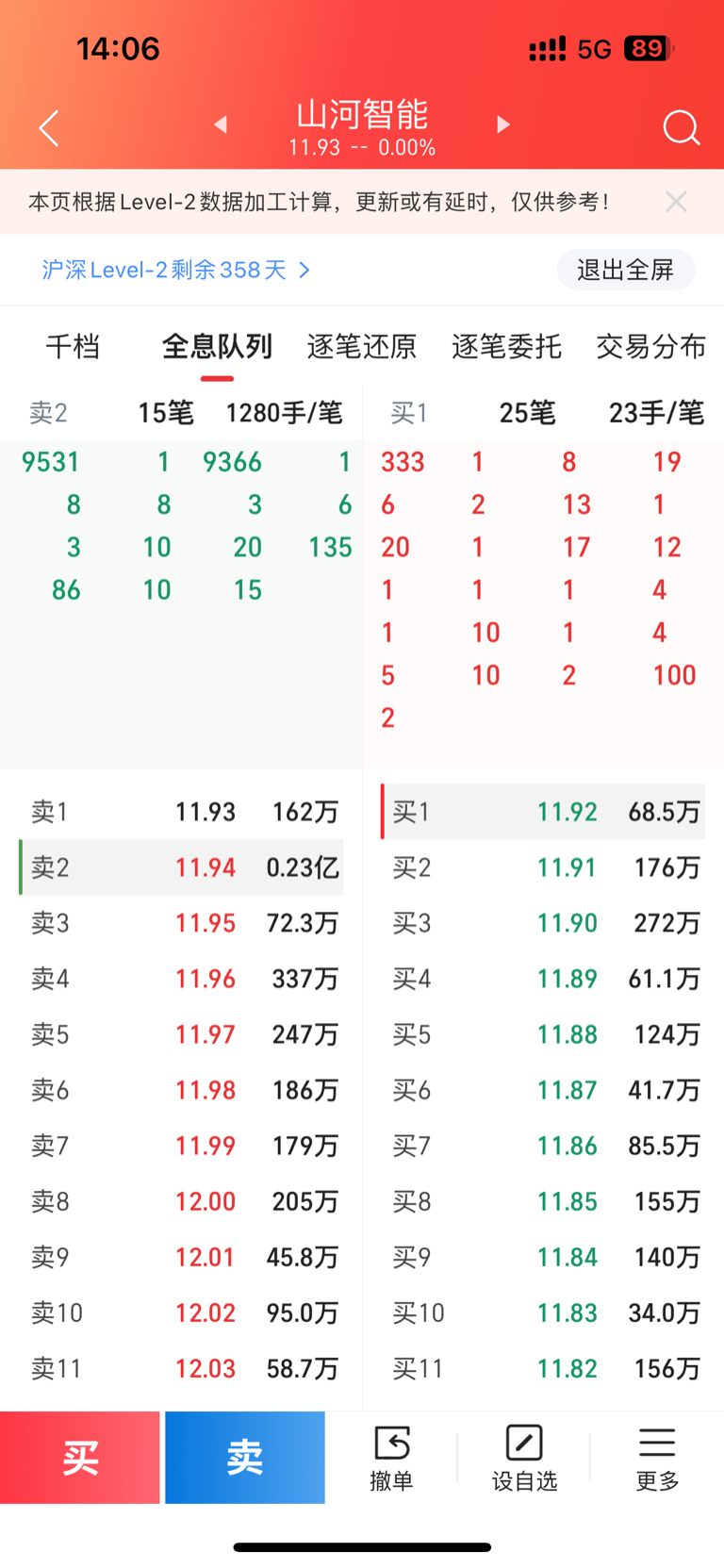Select the 卖1 row at 11.93
Screen dimensions: 724x1568
pos(181,812)
